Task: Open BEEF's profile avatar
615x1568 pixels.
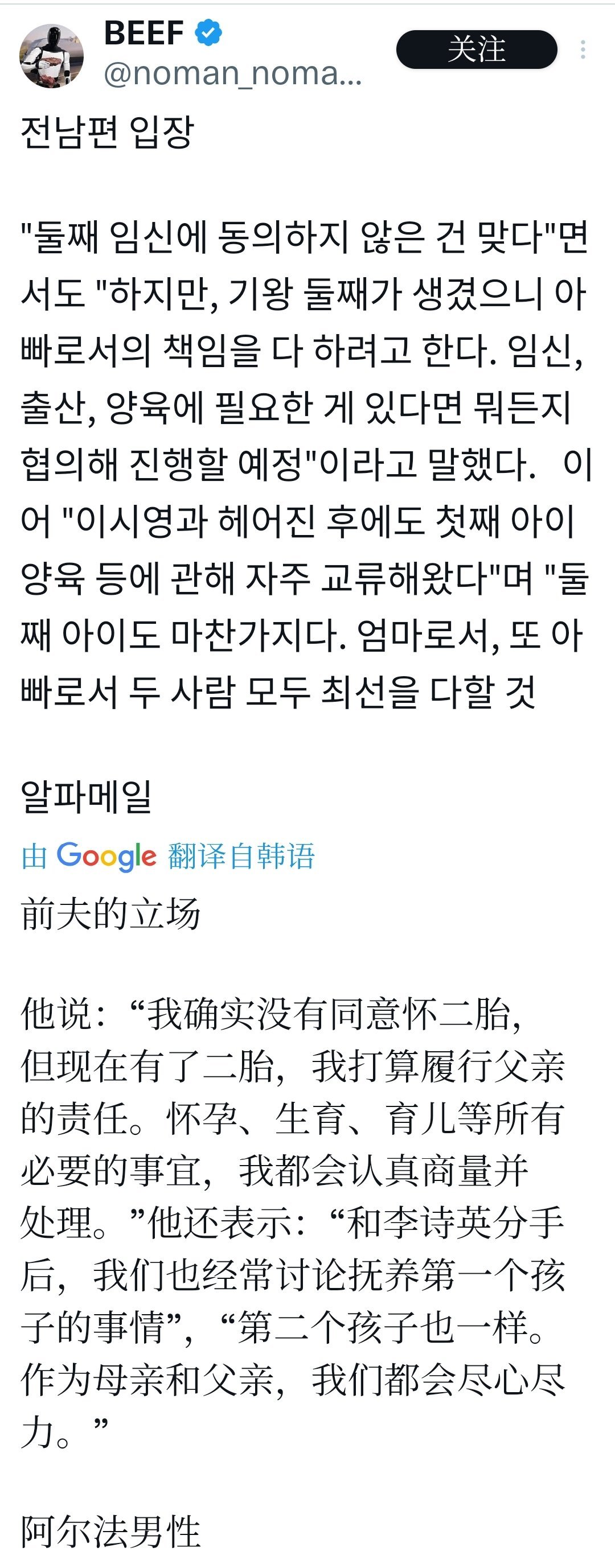Action: [52, 56]
